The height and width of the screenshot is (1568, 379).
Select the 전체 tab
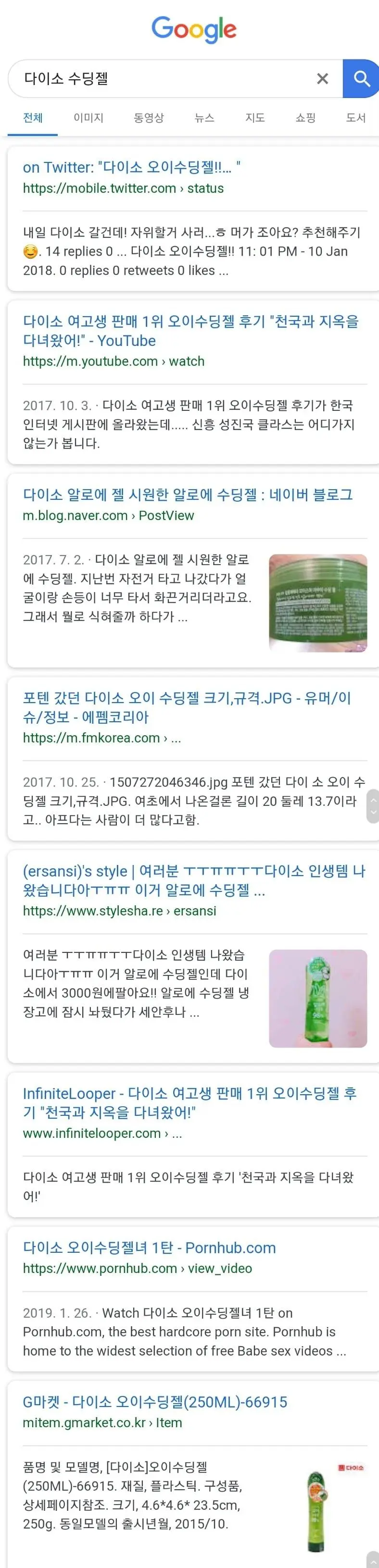[33, 118]
